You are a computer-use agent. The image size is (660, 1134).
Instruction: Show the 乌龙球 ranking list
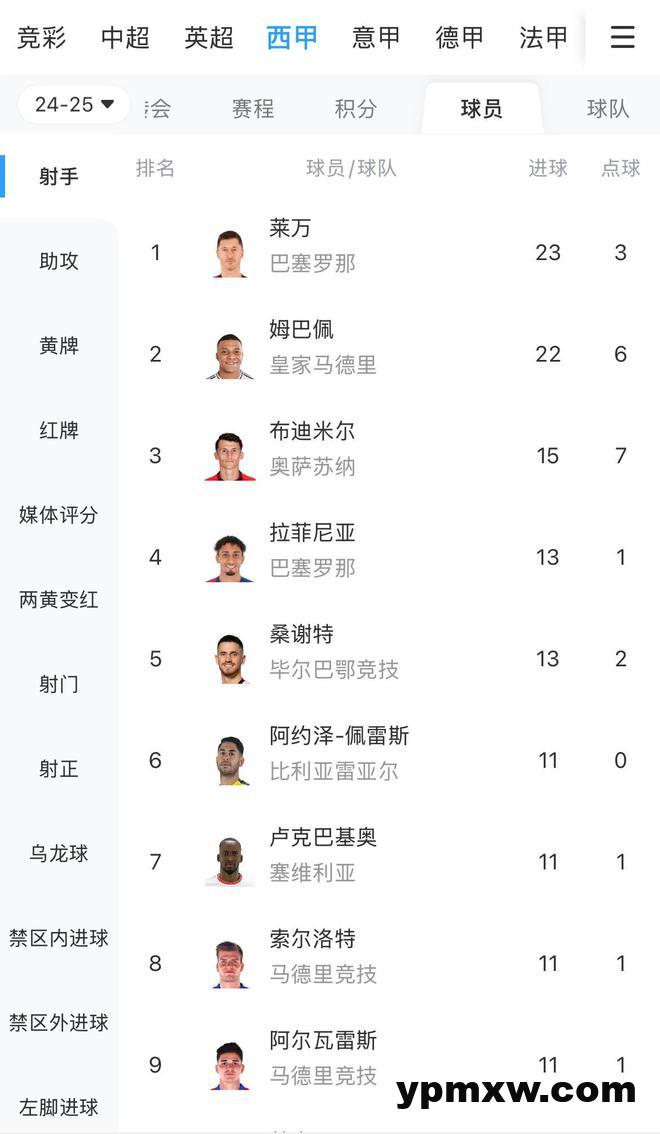tap(59, 854)
